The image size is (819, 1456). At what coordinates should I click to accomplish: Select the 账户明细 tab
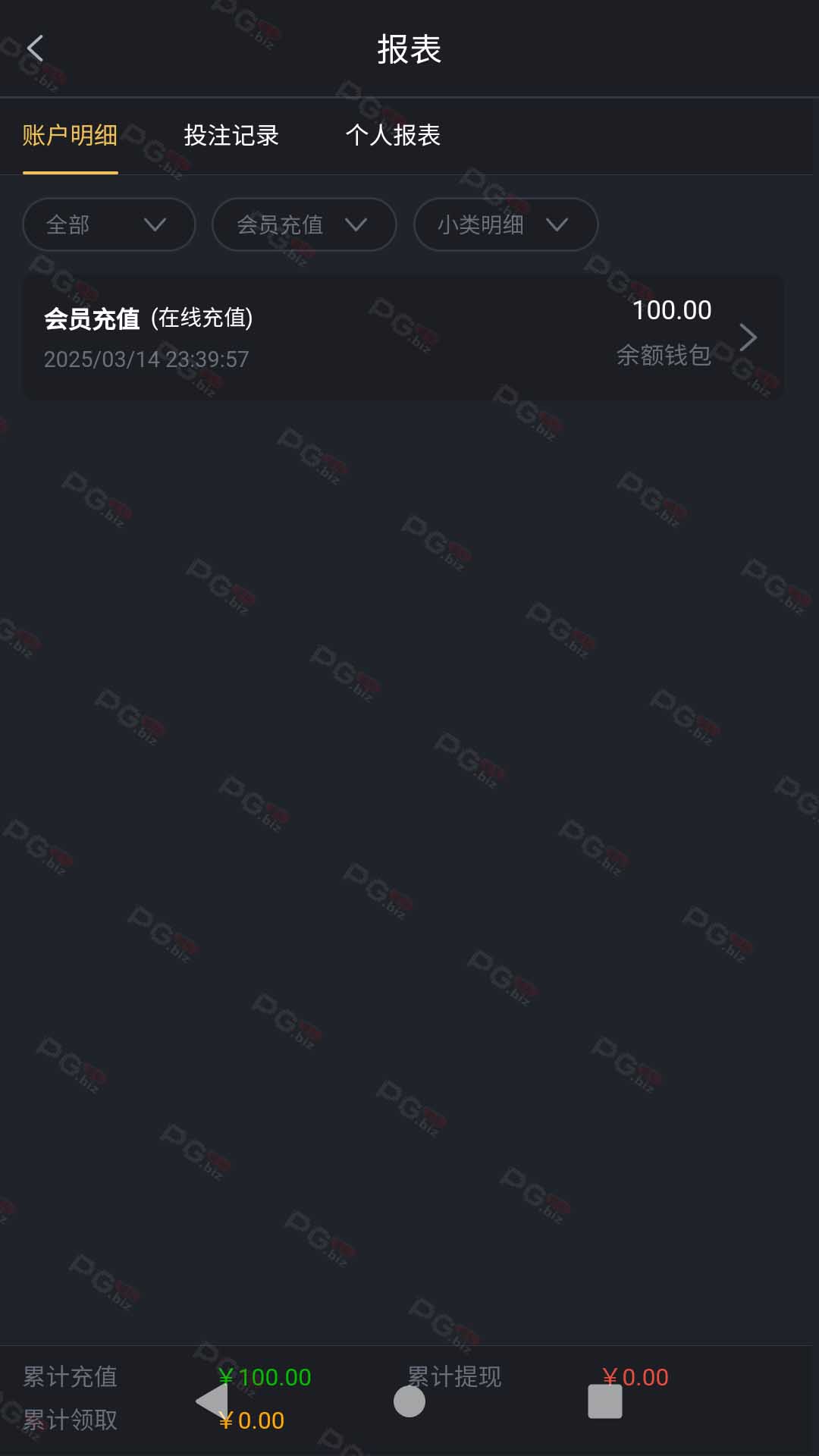[70, 136]
